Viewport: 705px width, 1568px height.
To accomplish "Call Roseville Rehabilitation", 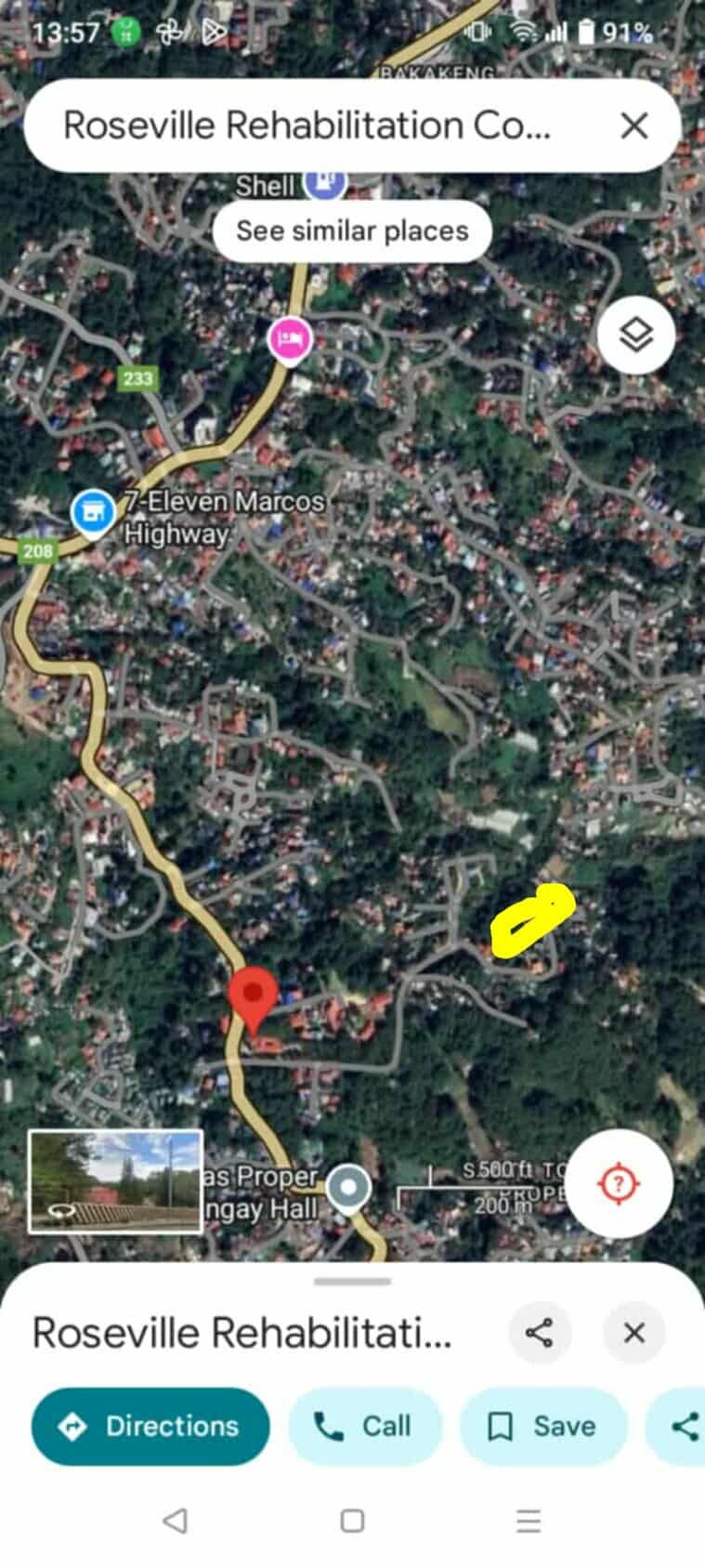I will [x=364, y=1426].
